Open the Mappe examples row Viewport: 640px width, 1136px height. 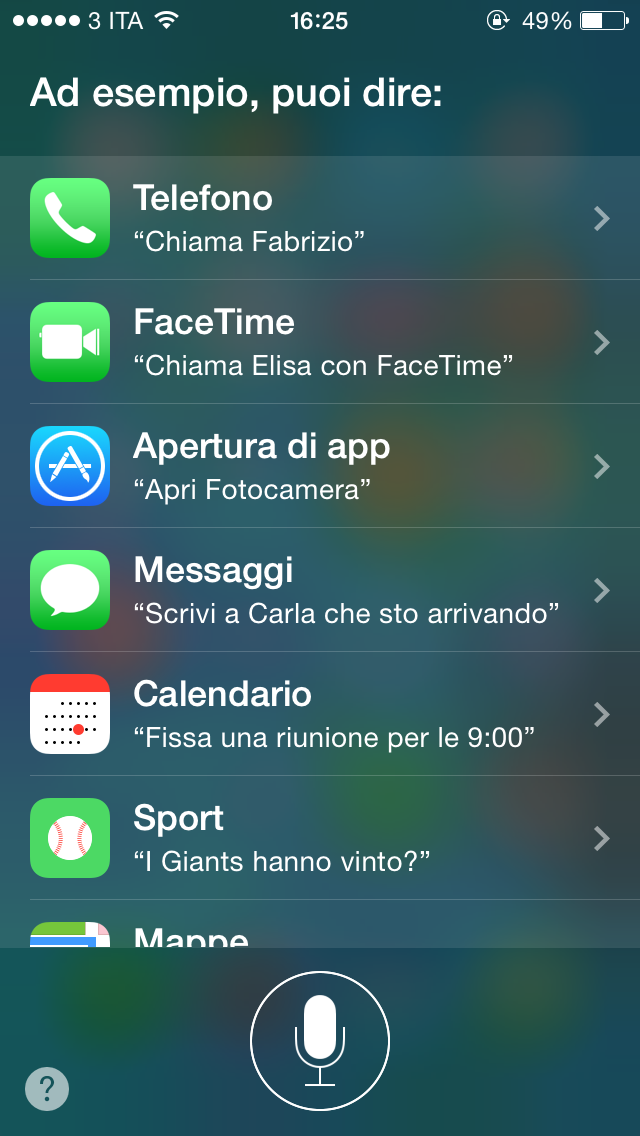click(x=320, y=934)
